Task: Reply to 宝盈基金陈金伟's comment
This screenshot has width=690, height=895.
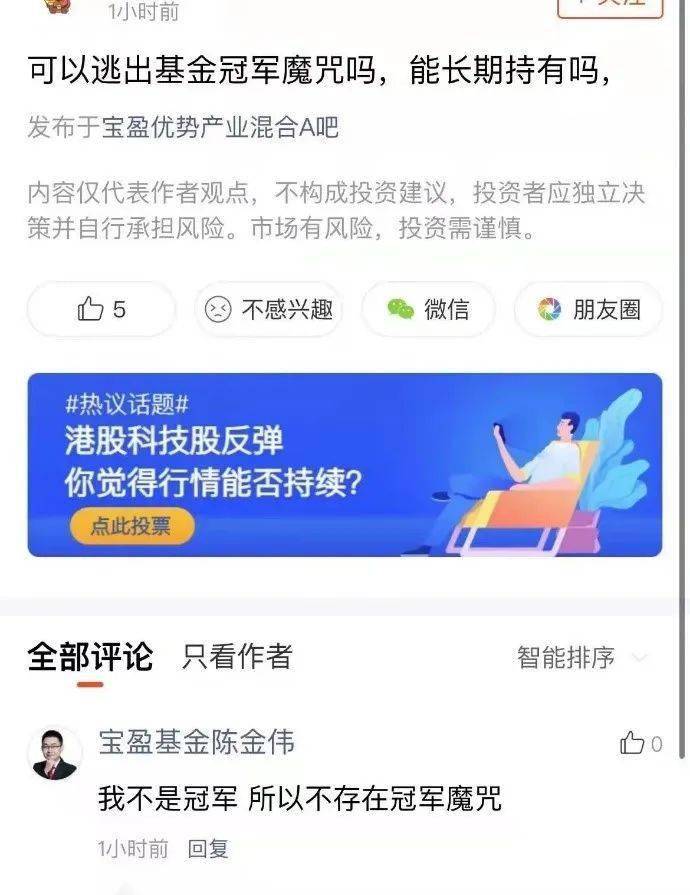Action: [x=208, y=849]
